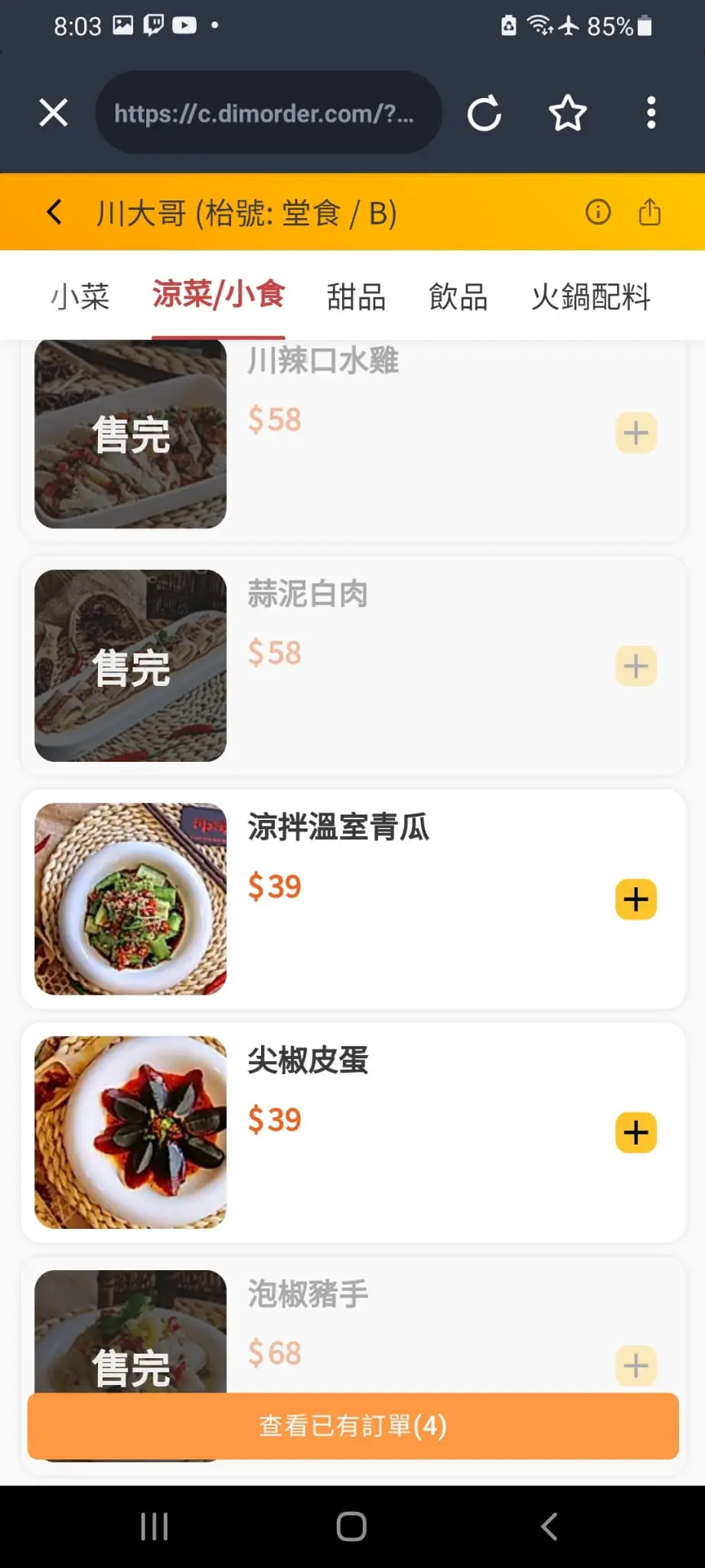Add 尖椒皮蛋 to the order
This screenshot has height=1568, width=705.
tap(635, 1133)
